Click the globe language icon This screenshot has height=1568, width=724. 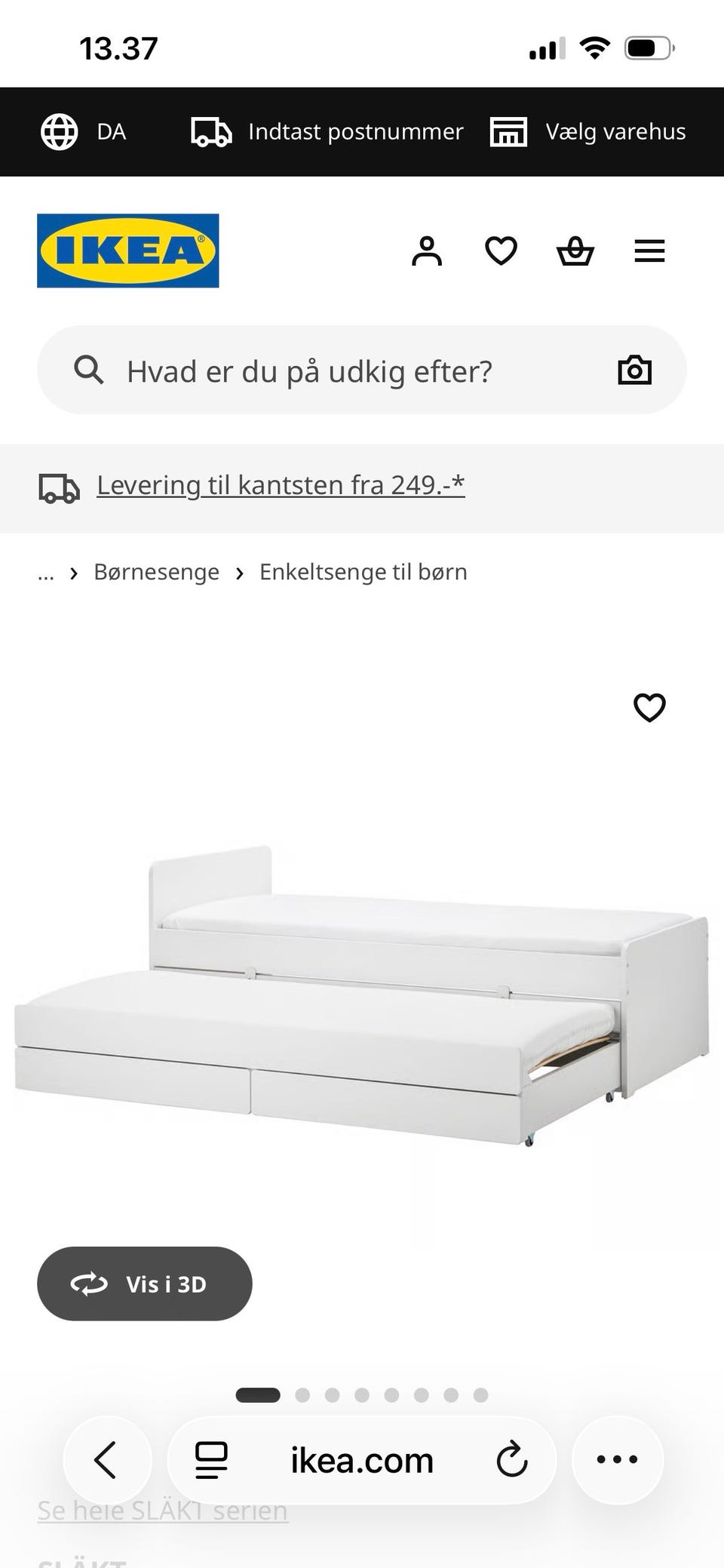pos(59,131)
